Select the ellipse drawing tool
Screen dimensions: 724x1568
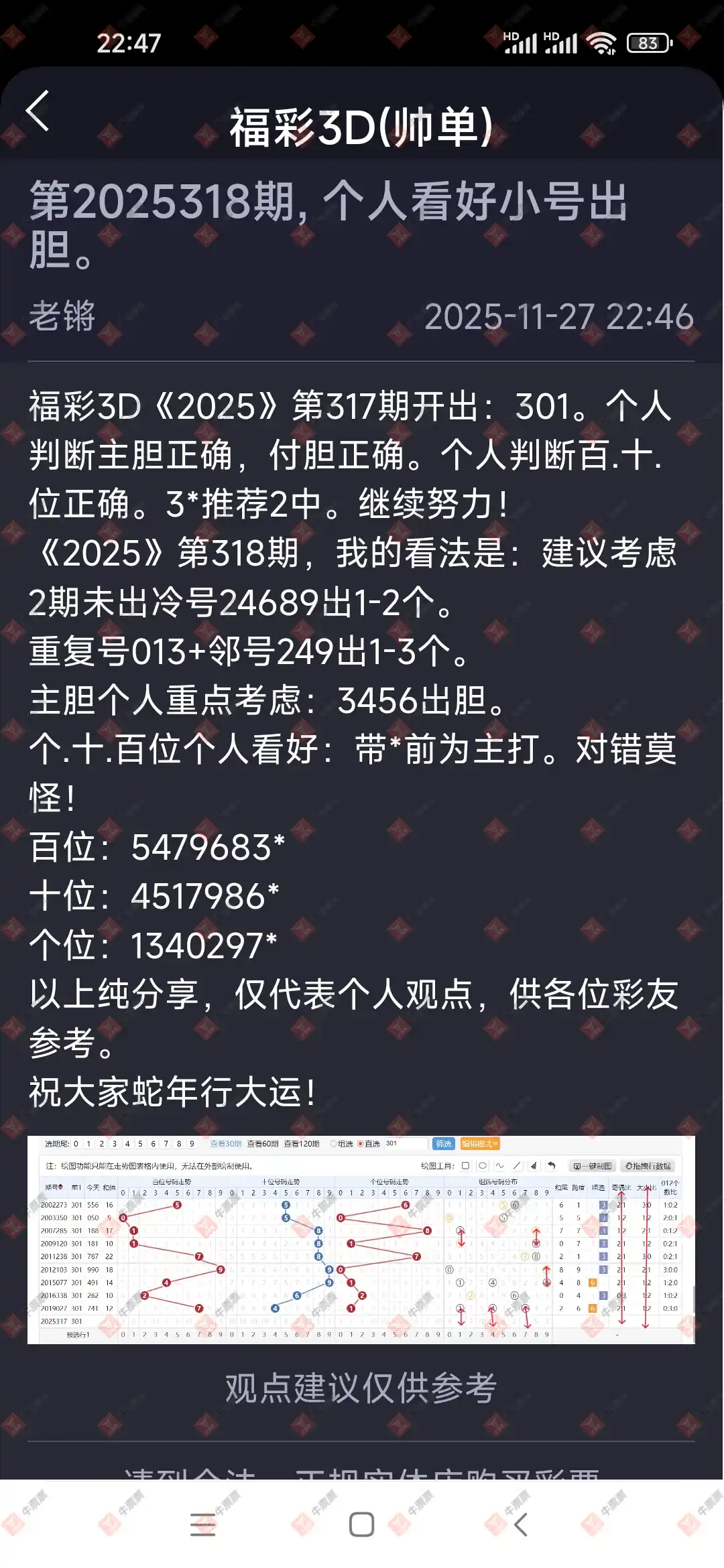click(483, 1165)
